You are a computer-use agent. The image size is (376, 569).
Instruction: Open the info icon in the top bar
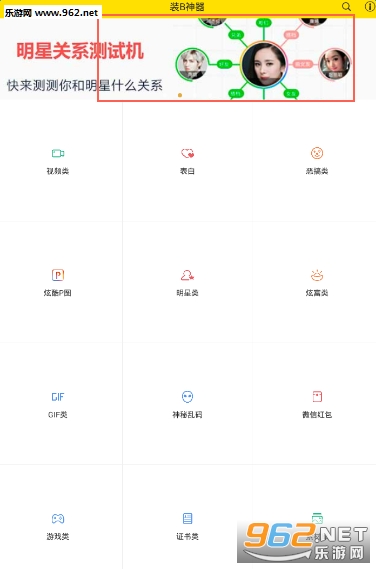tap(369, 7)
